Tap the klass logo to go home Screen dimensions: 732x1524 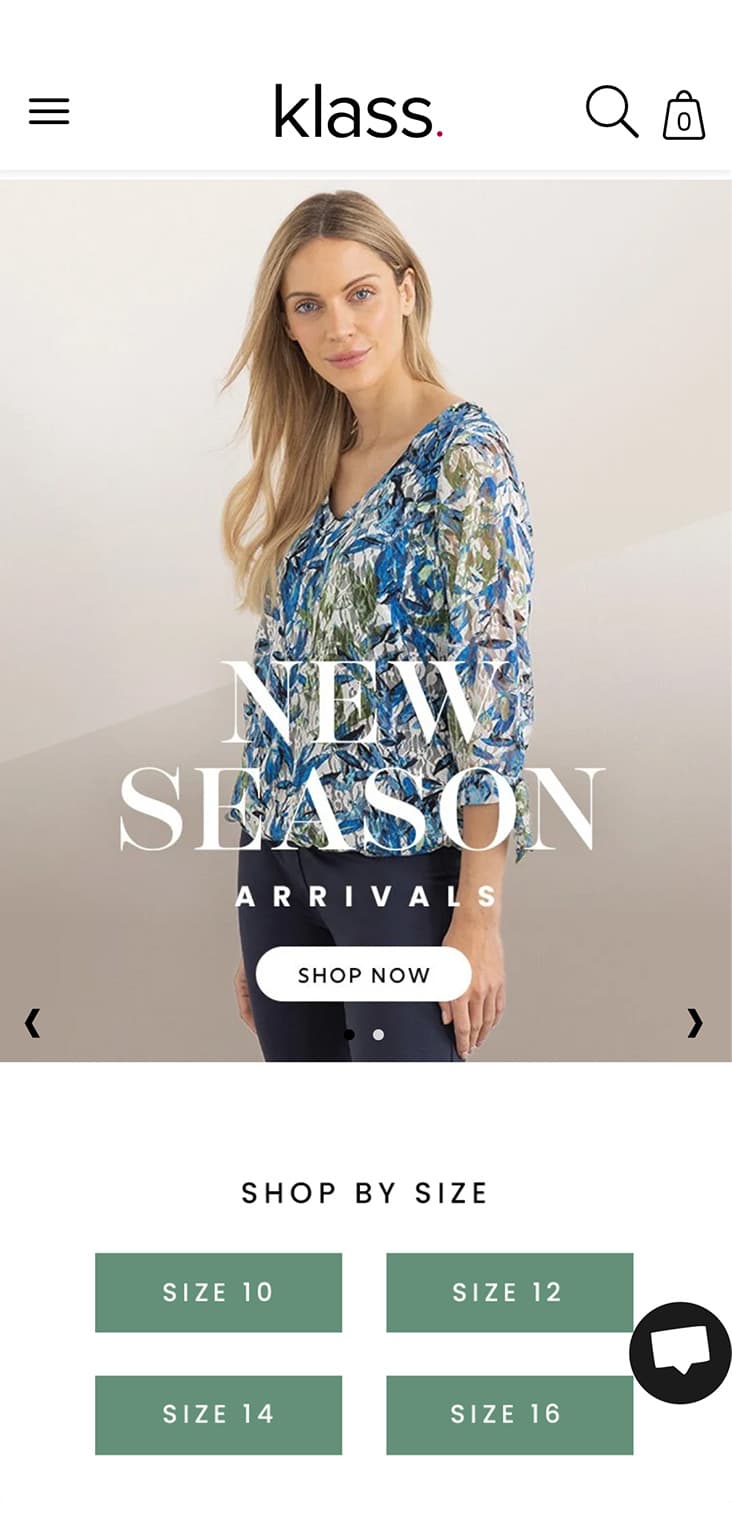pos(358,111)
